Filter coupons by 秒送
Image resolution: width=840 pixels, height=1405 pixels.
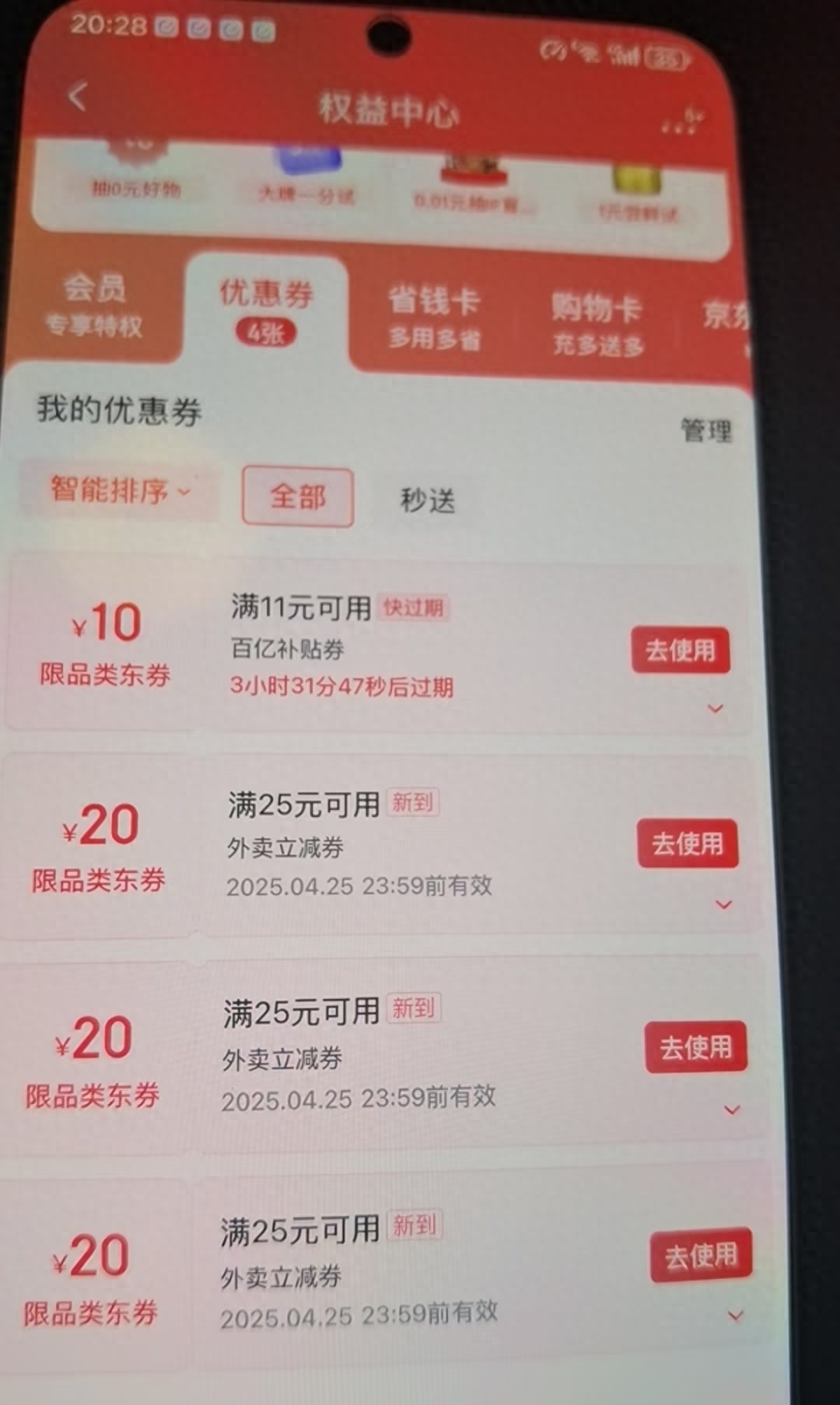tap(427, 500)
